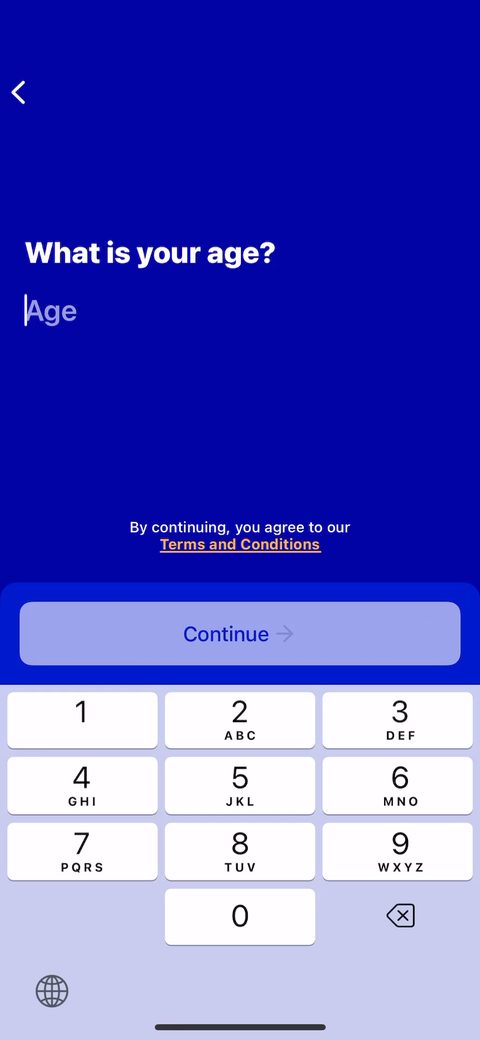
Task: Go back with the top-left arrow
Action: [19, 92]
